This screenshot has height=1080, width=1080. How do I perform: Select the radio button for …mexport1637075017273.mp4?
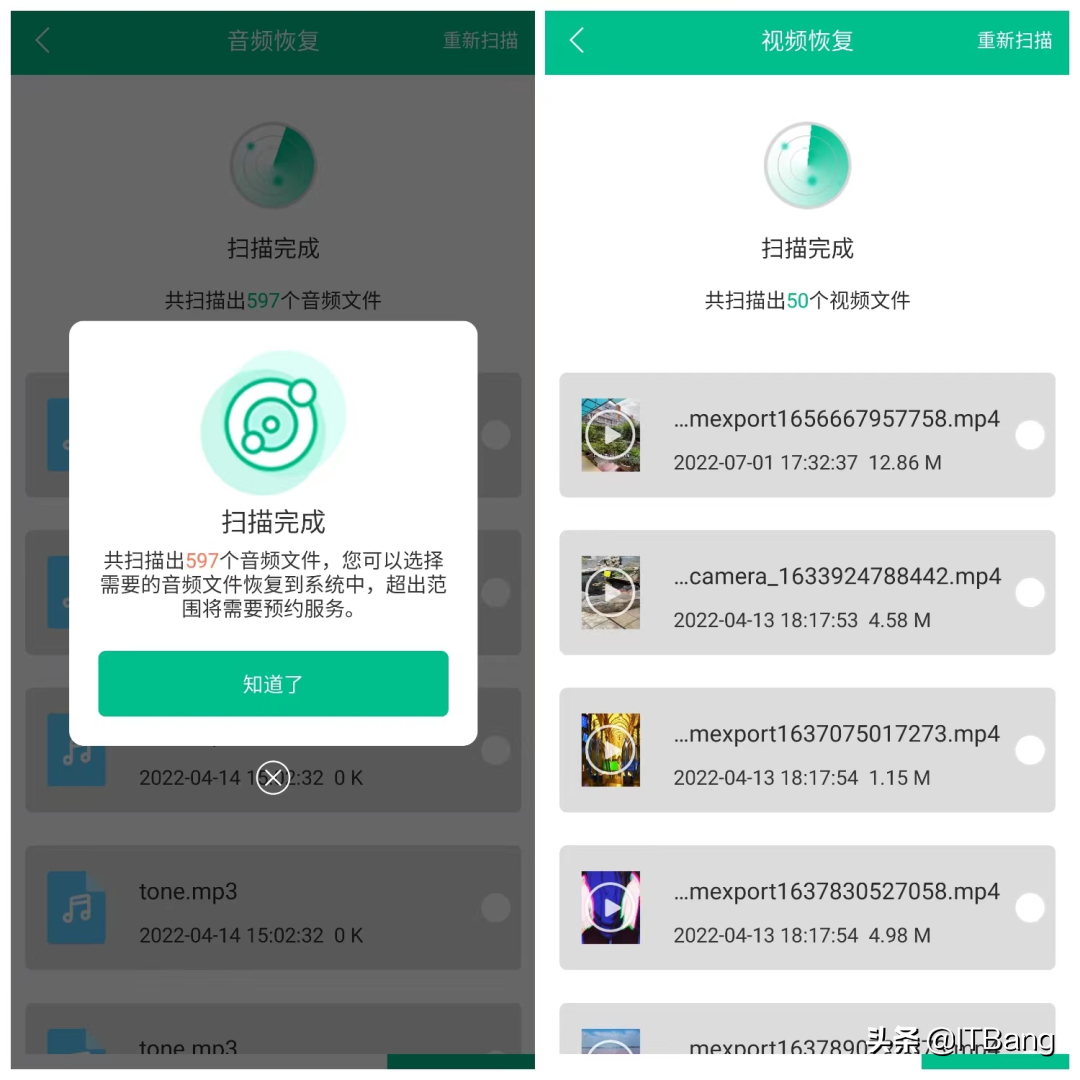(1029, 750)
